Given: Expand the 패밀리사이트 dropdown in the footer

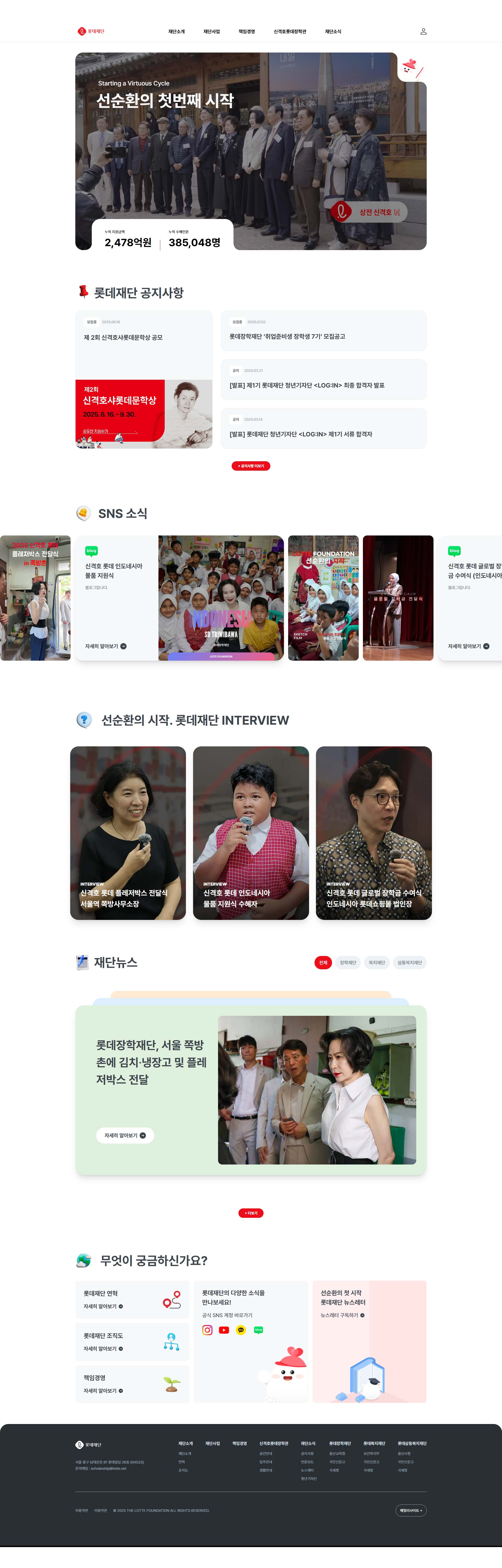Looking at the screenshot, I should pos(410,1510).
